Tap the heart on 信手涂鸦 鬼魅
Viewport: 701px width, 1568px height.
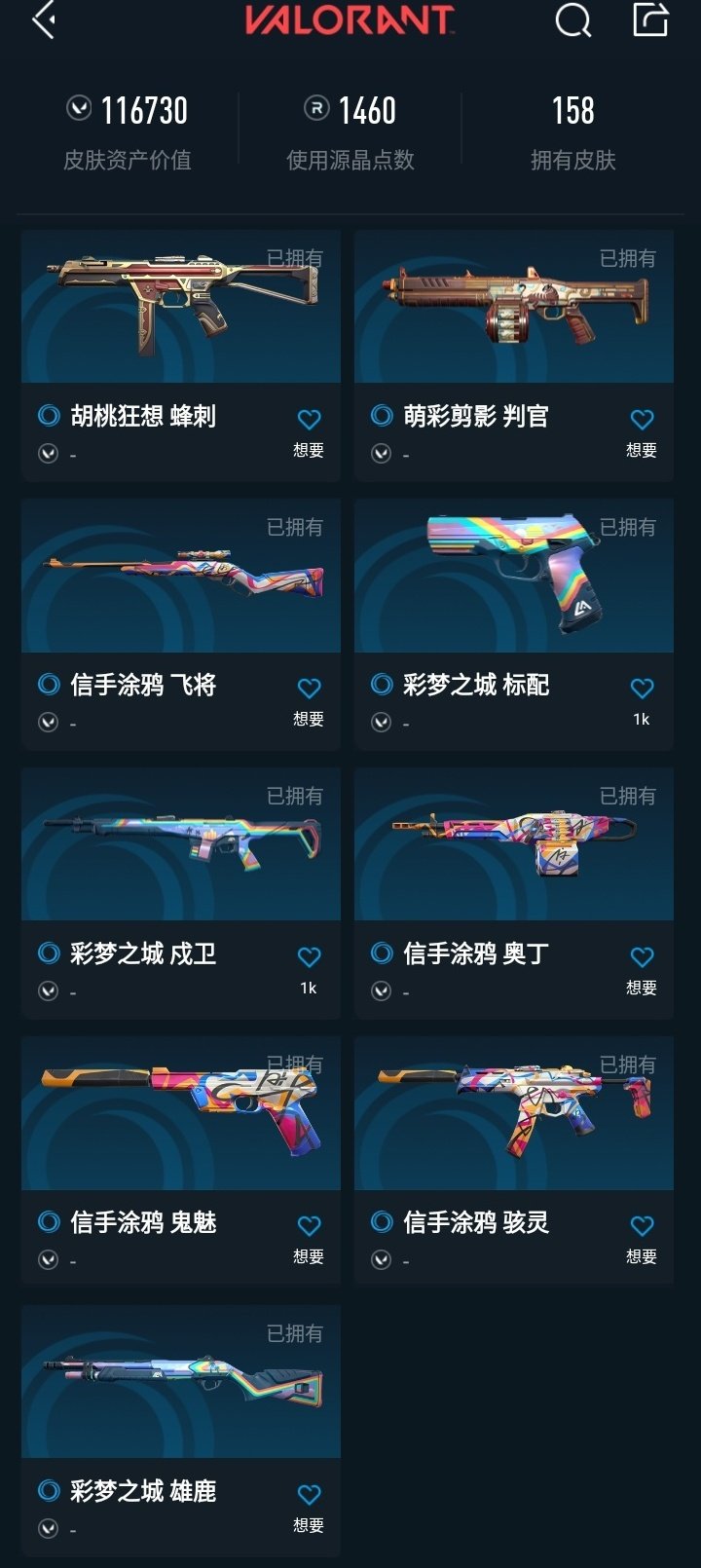pos(309,1226)
